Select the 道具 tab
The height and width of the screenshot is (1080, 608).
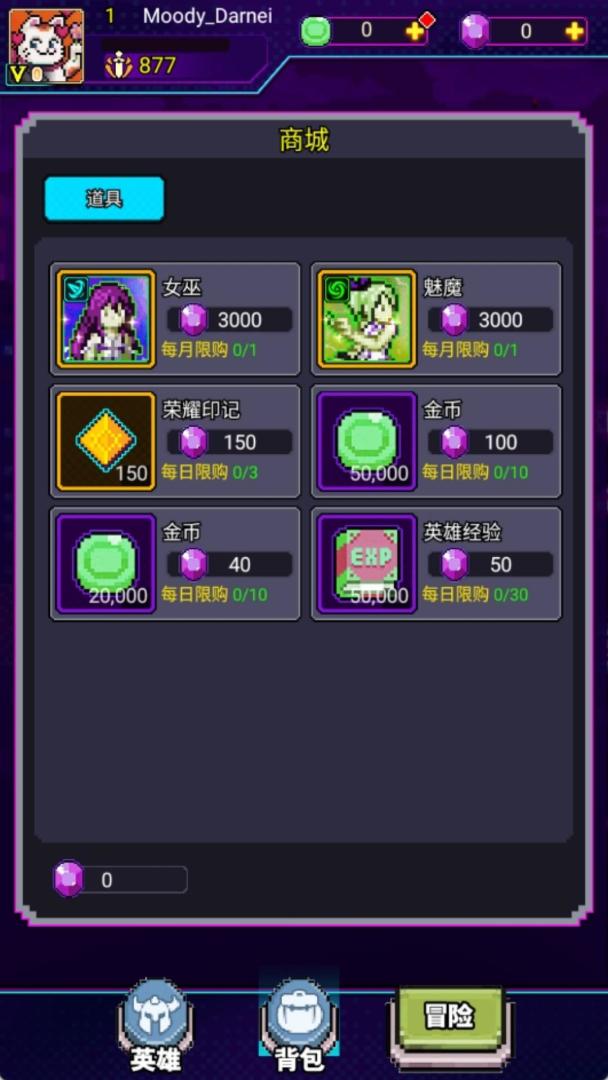pos(104,198)
